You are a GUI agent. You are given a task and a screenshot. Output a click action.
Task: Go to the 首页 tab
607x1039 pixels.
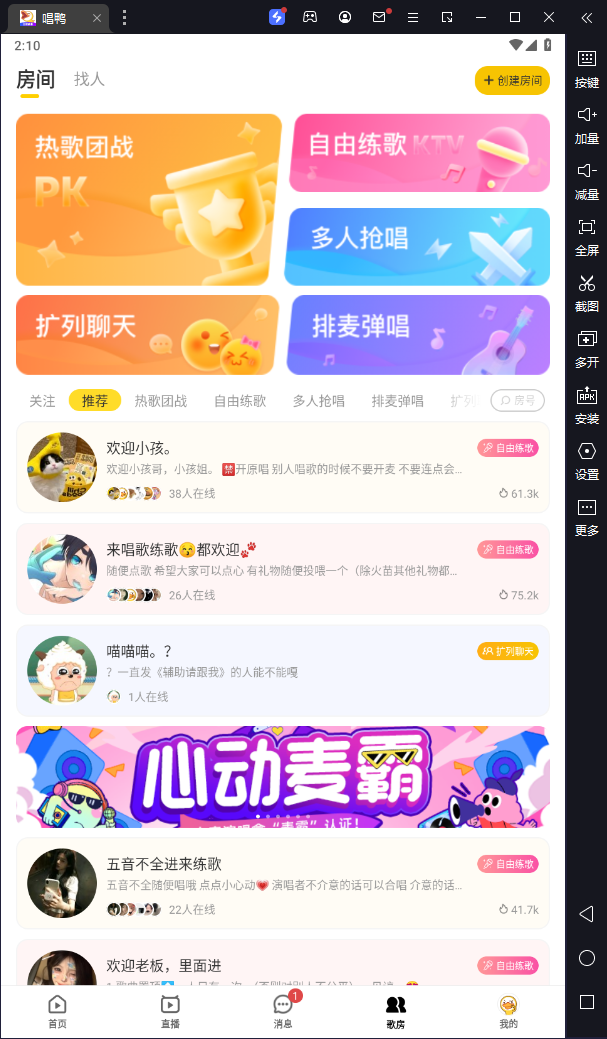[x=58, y=1011]
